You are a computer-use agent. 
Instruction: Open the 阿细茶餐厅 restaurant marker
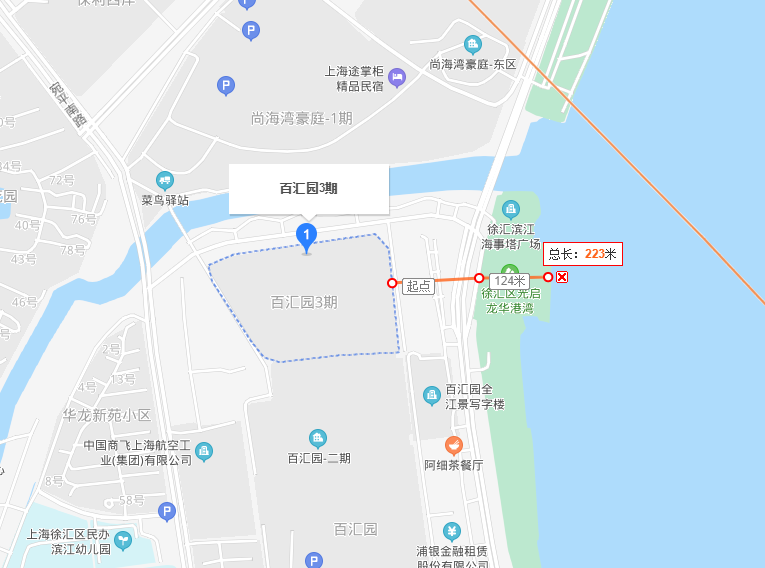coord(454,446)
